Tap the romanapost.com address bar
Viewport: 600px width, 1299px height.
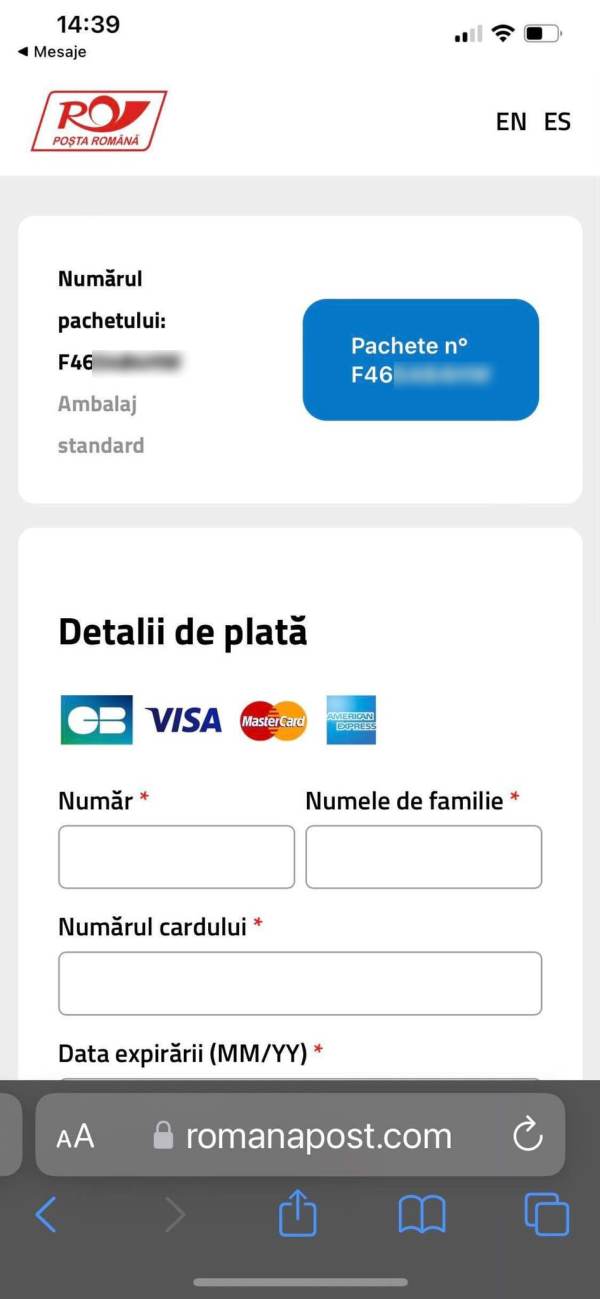[x=318, y=1136]
